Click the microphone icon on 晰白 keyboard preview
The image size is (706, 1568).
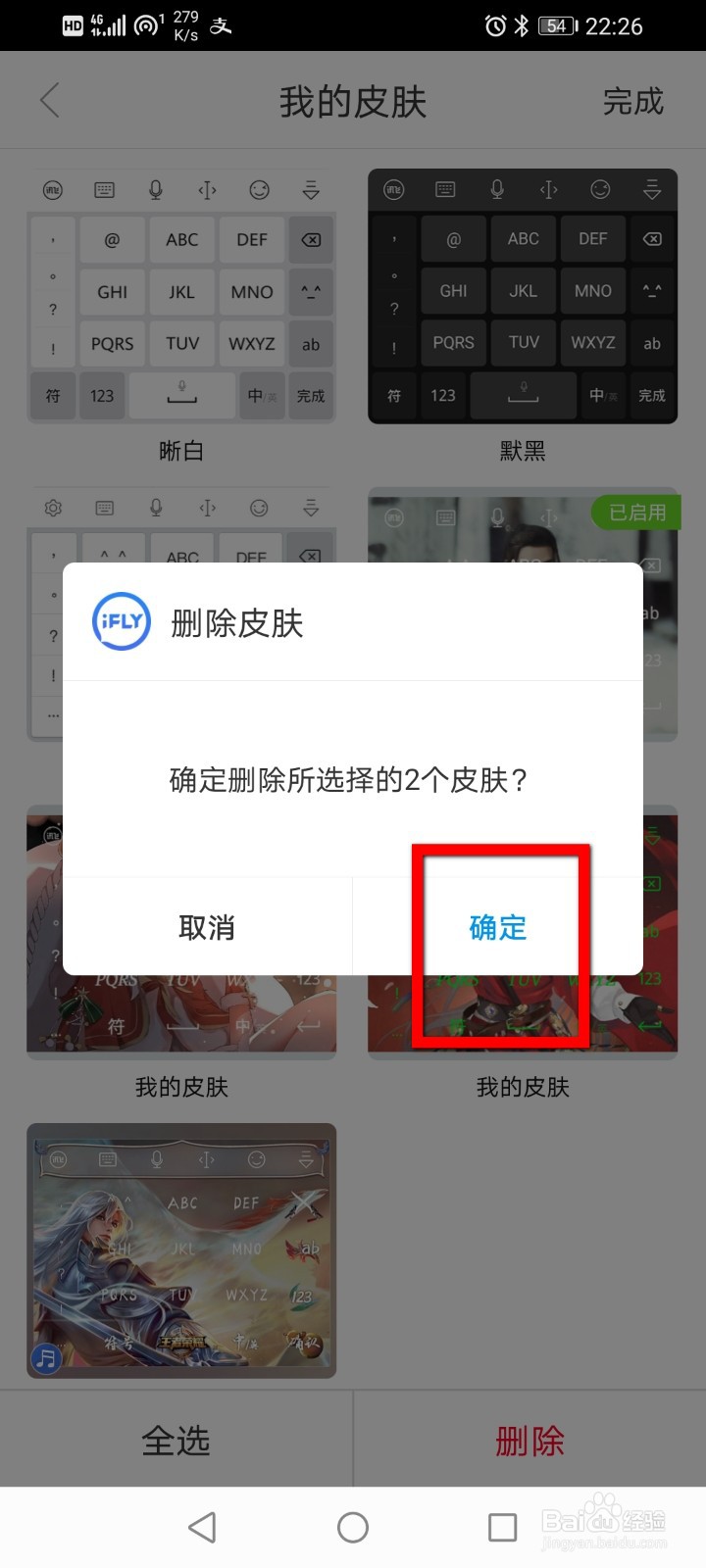[155, 190]
